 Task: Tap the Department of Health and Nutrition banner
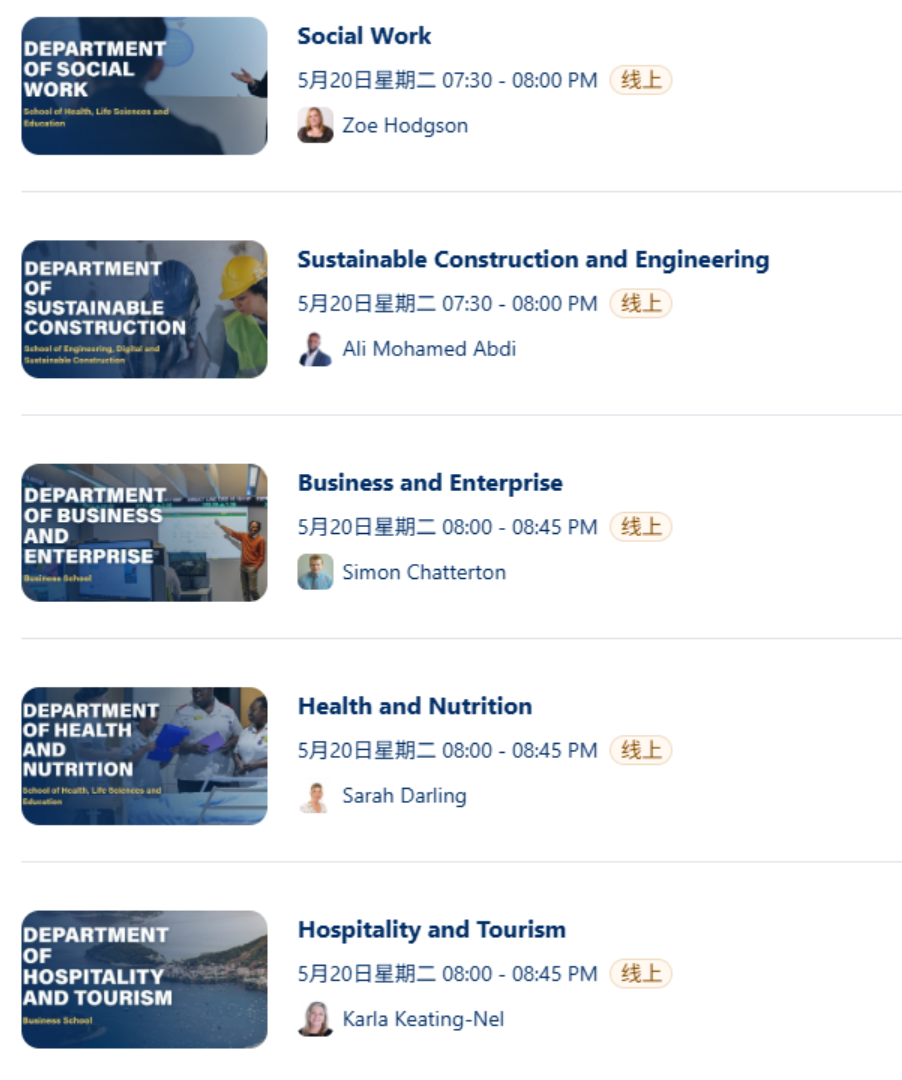pyautogui.click(x=144, y=756)
